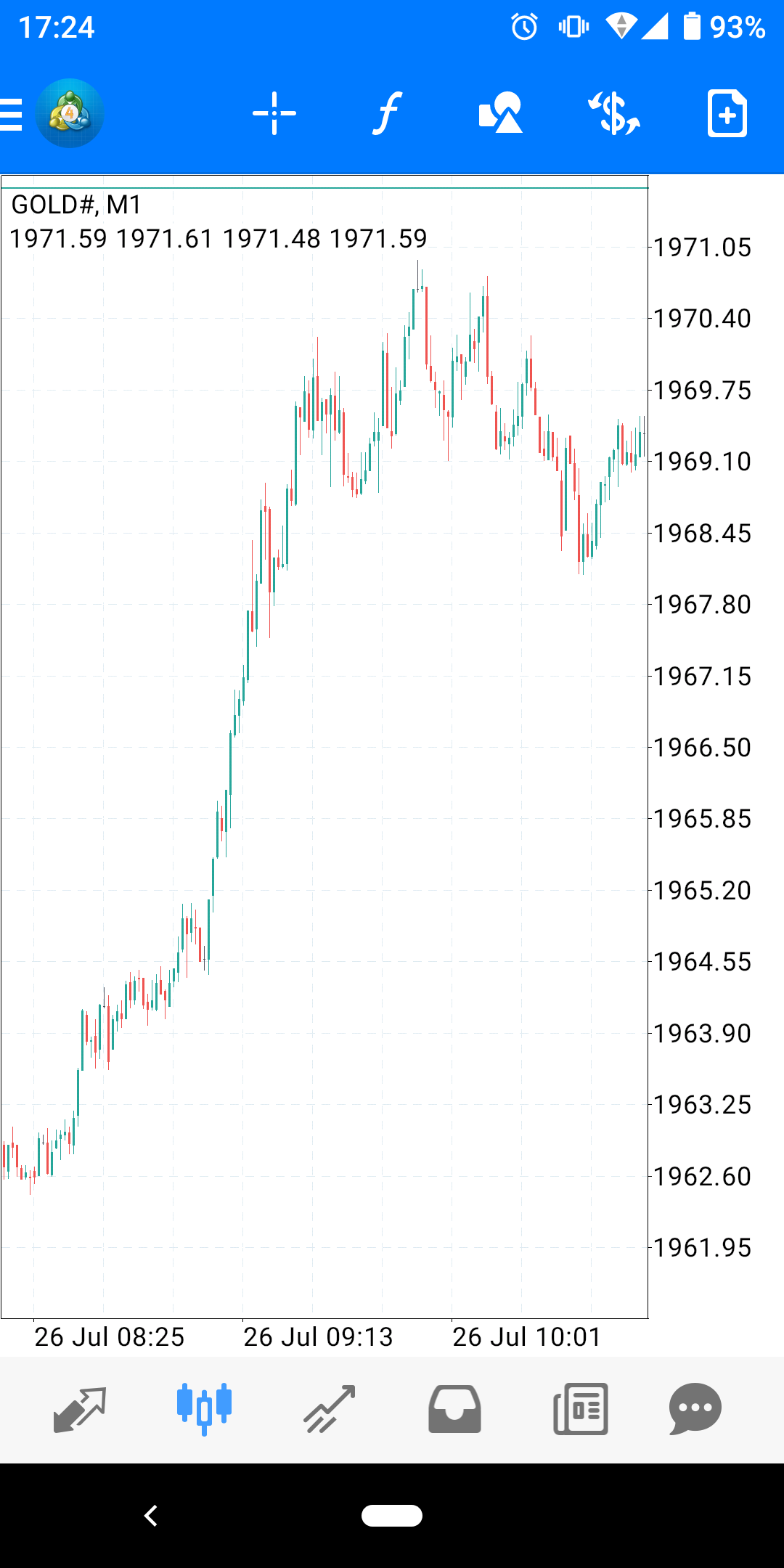Activate the crosshair tool
Viewport: 784px width, 1568px height.
click(x=274, y=114)
